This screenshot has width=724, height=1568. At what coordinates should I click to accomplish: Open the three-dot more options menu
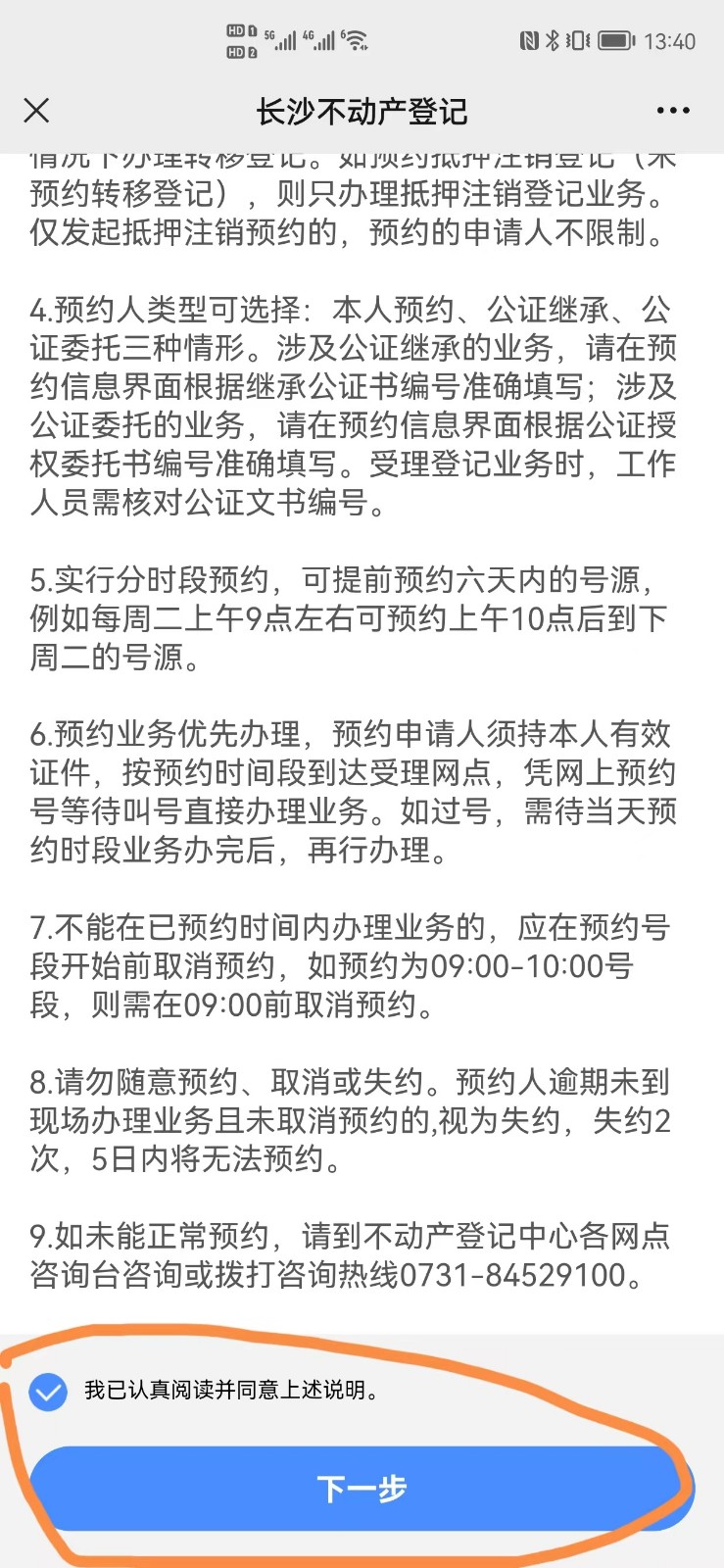tap(673, 111)
